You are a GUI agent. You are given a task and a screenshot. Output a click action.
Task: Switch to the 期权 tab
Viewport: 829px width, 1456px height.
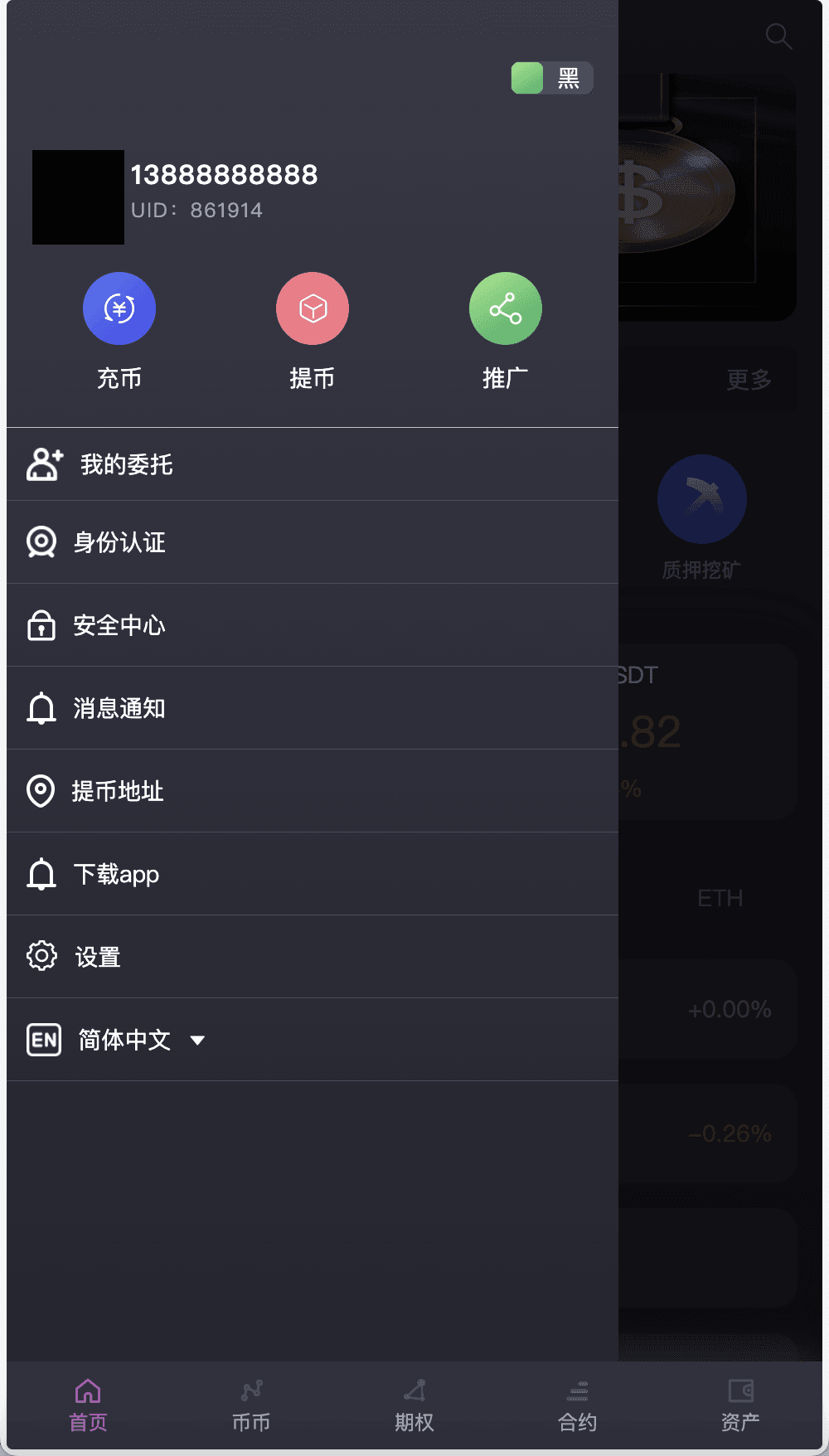[x=414, y=1406]
